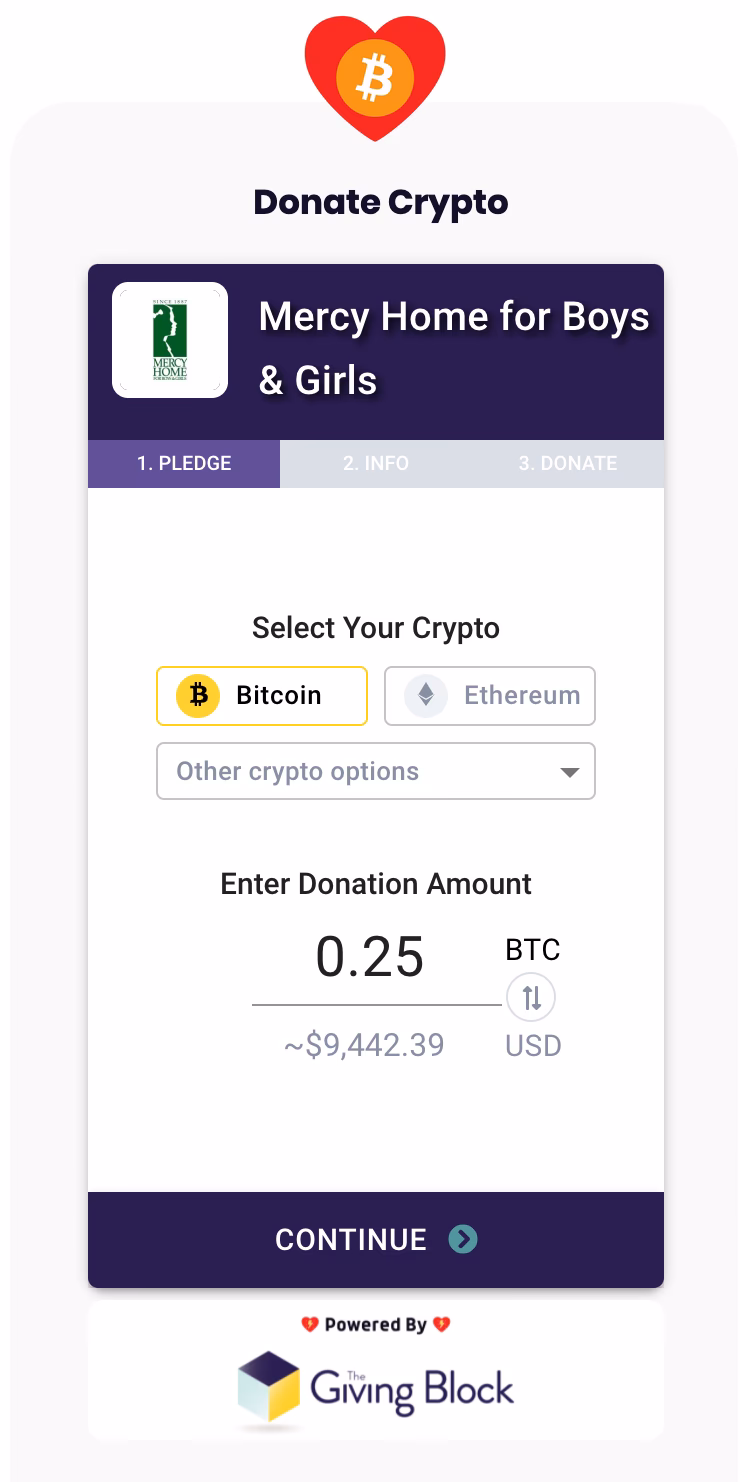The width and height of the screenshot is (740, 1482).
Task: Select Ethereum as your donation crypto
Action: (x=489, y=695)
